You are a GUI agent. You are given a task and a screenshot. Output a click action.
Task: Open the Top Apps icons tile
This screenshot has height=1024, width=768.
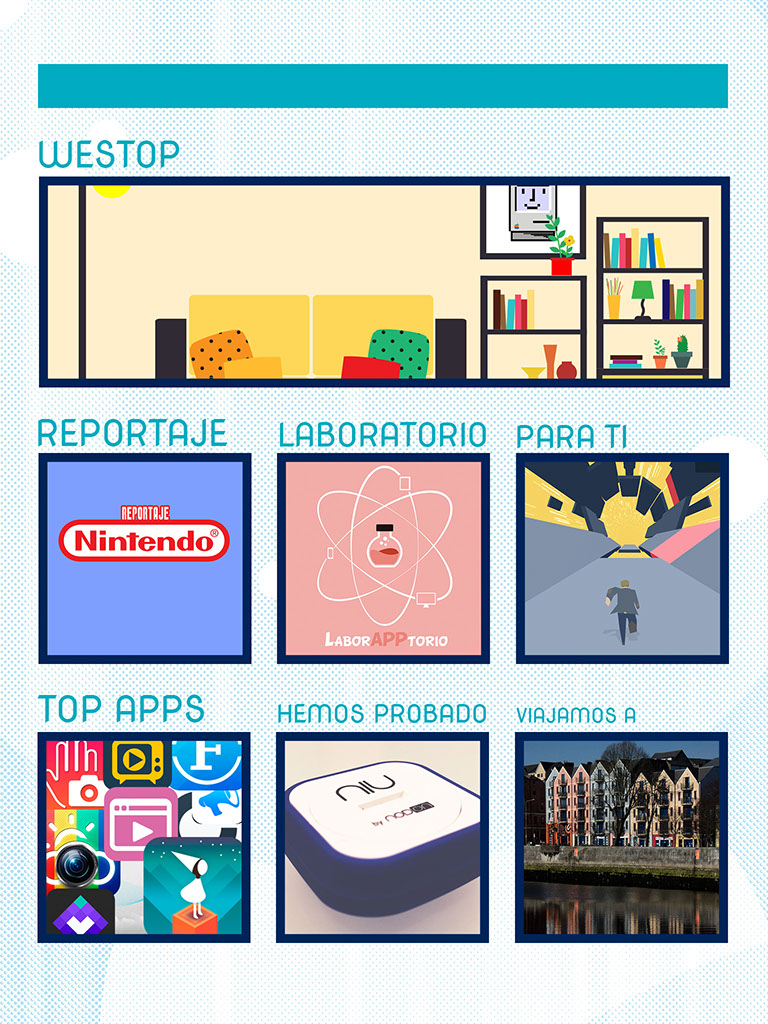[145, 837]
